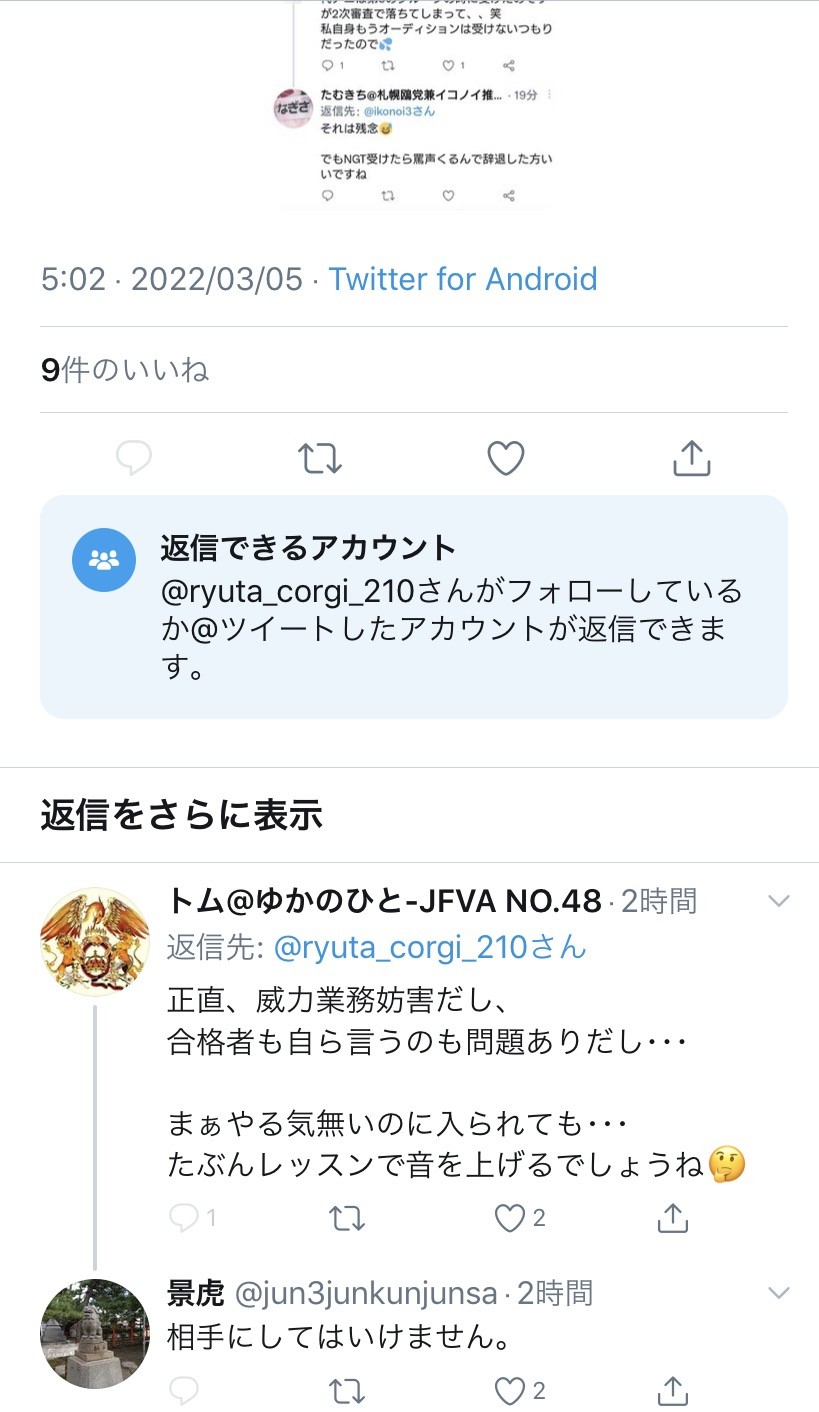Show more replies
This screenshot has width=819, height=1412.
[x=181, y=815]
